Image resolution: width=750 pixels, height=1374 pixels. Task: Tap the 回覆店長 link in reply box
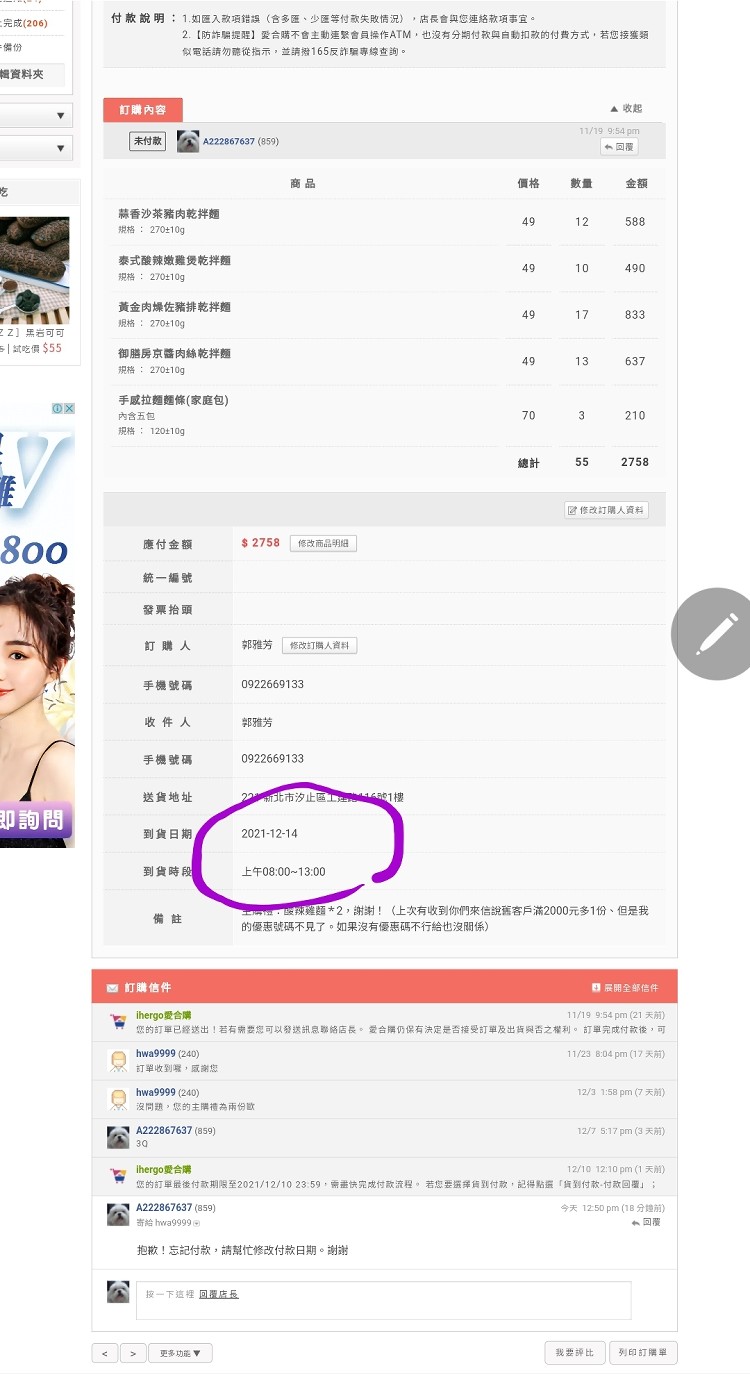[x=218, y=1294]
